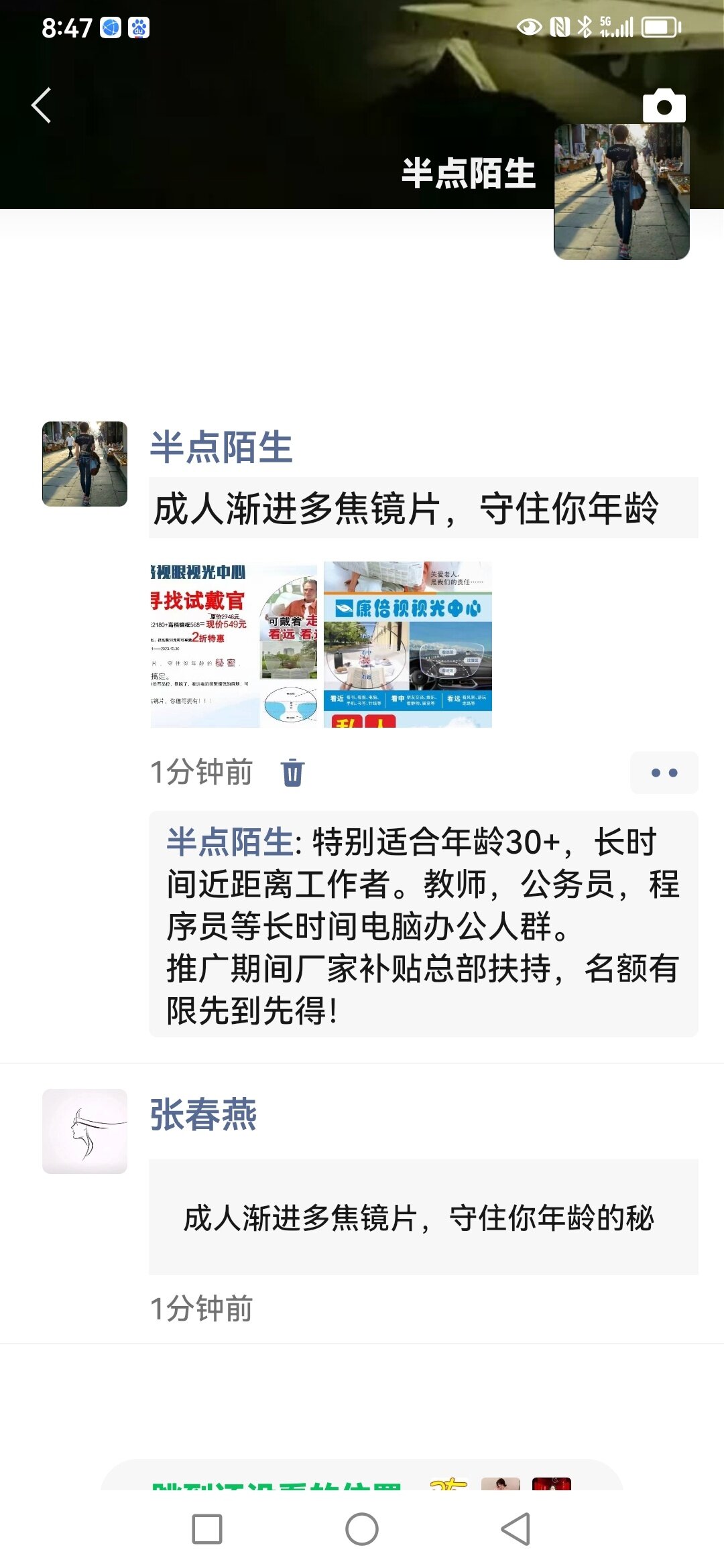Open 张春燕's avatar
The width and height of the screenshot is (724, 1568).
tap(84, 1131)
